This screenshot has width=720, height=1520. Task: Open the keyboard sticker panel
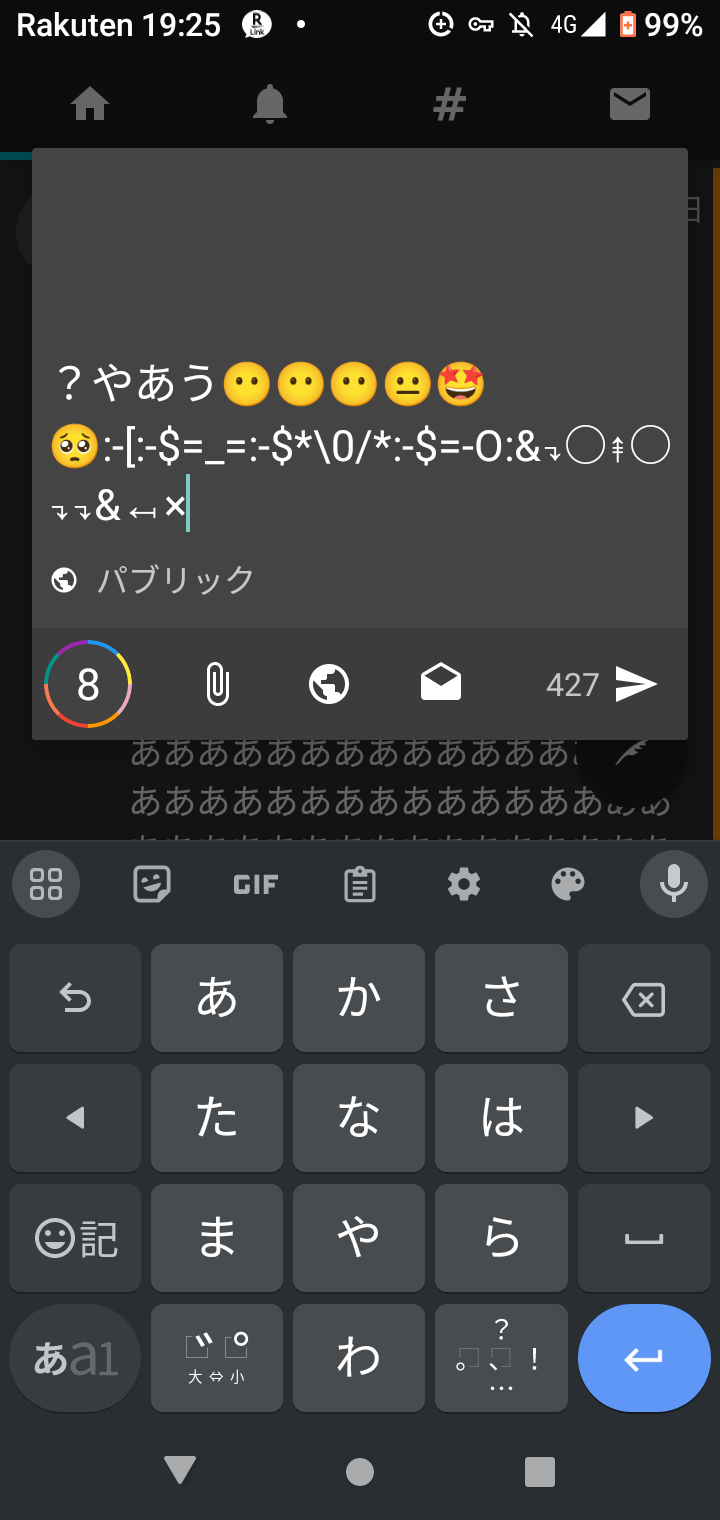pyautogui.click(x=152, y=884)
